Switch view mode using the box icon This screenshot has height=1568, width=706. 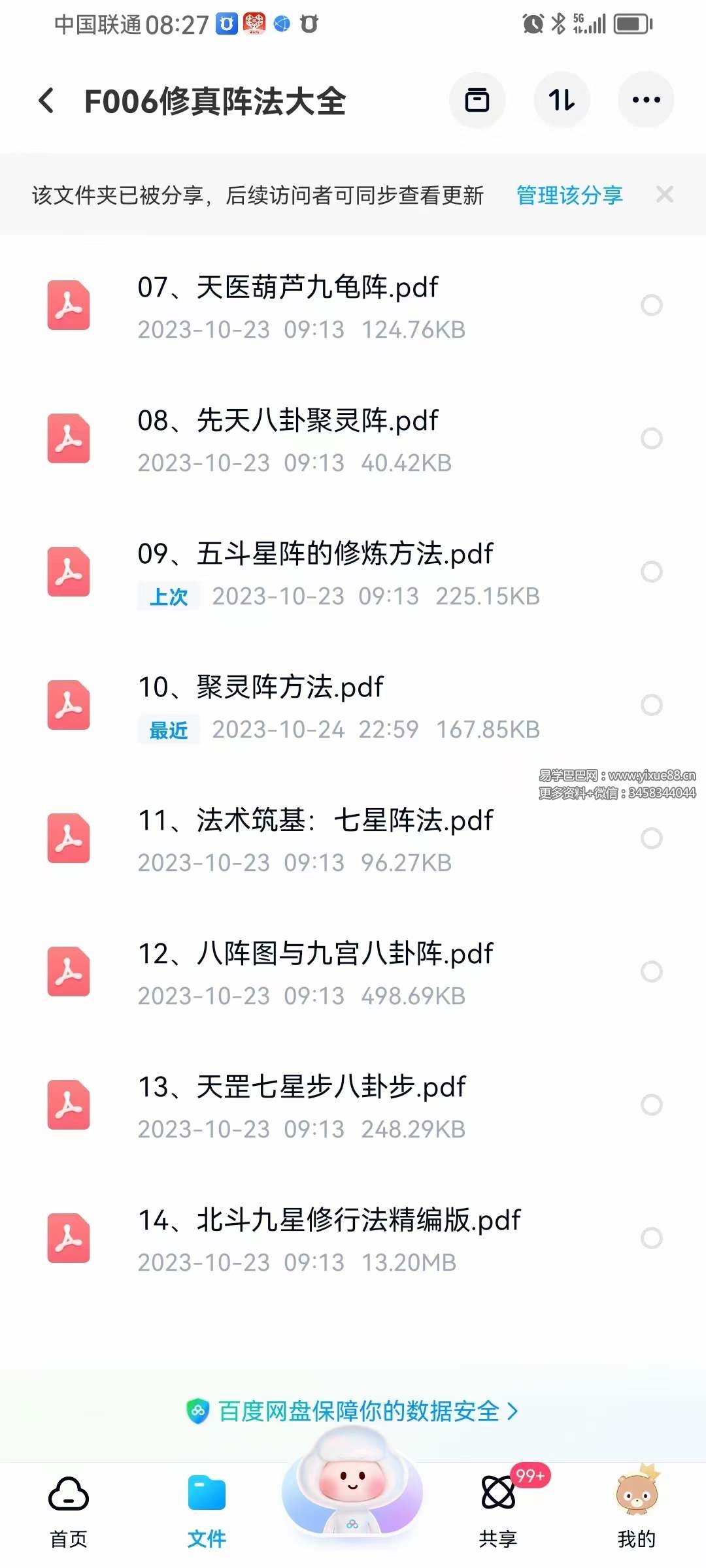pyautogui.click(x=477, y=100)
